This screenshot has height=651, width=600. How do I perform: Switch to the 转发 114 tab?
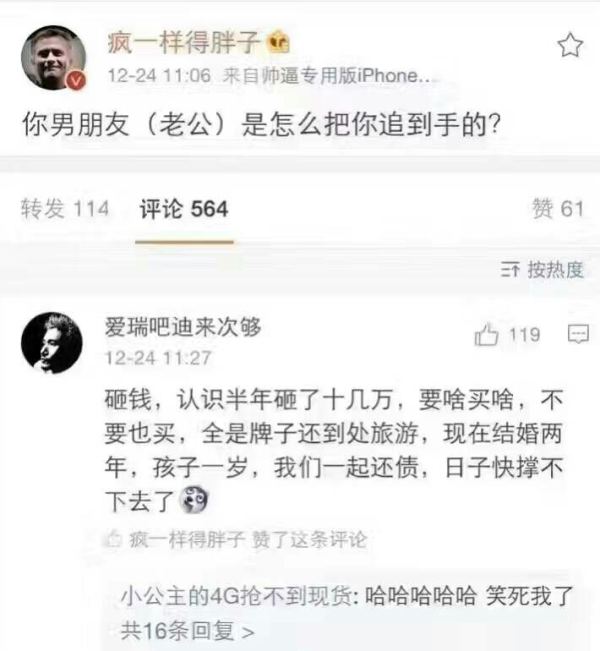coord(64,208)
